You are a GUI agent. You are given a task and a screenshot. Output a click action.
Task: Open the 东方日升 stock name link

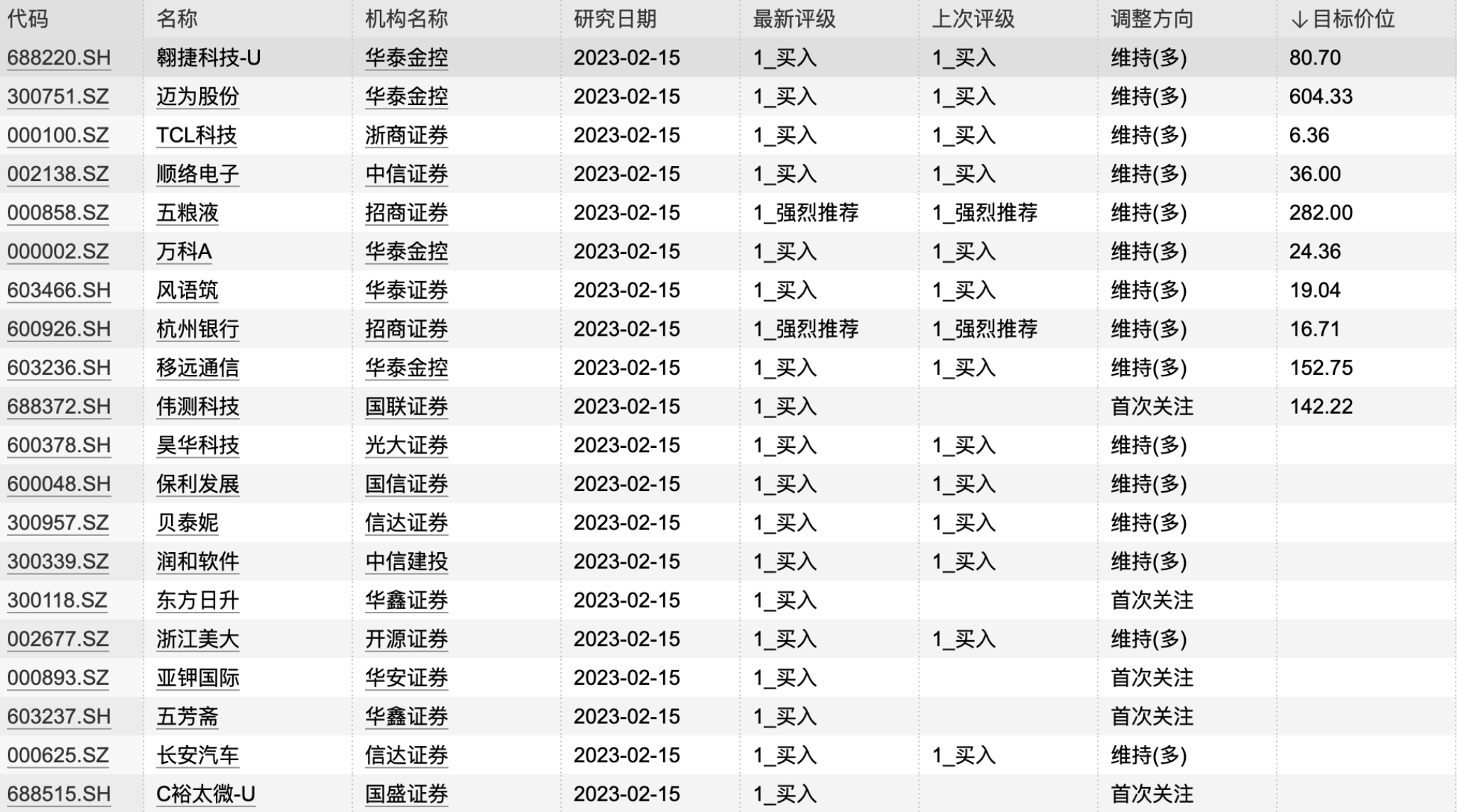tap(197, 600)
